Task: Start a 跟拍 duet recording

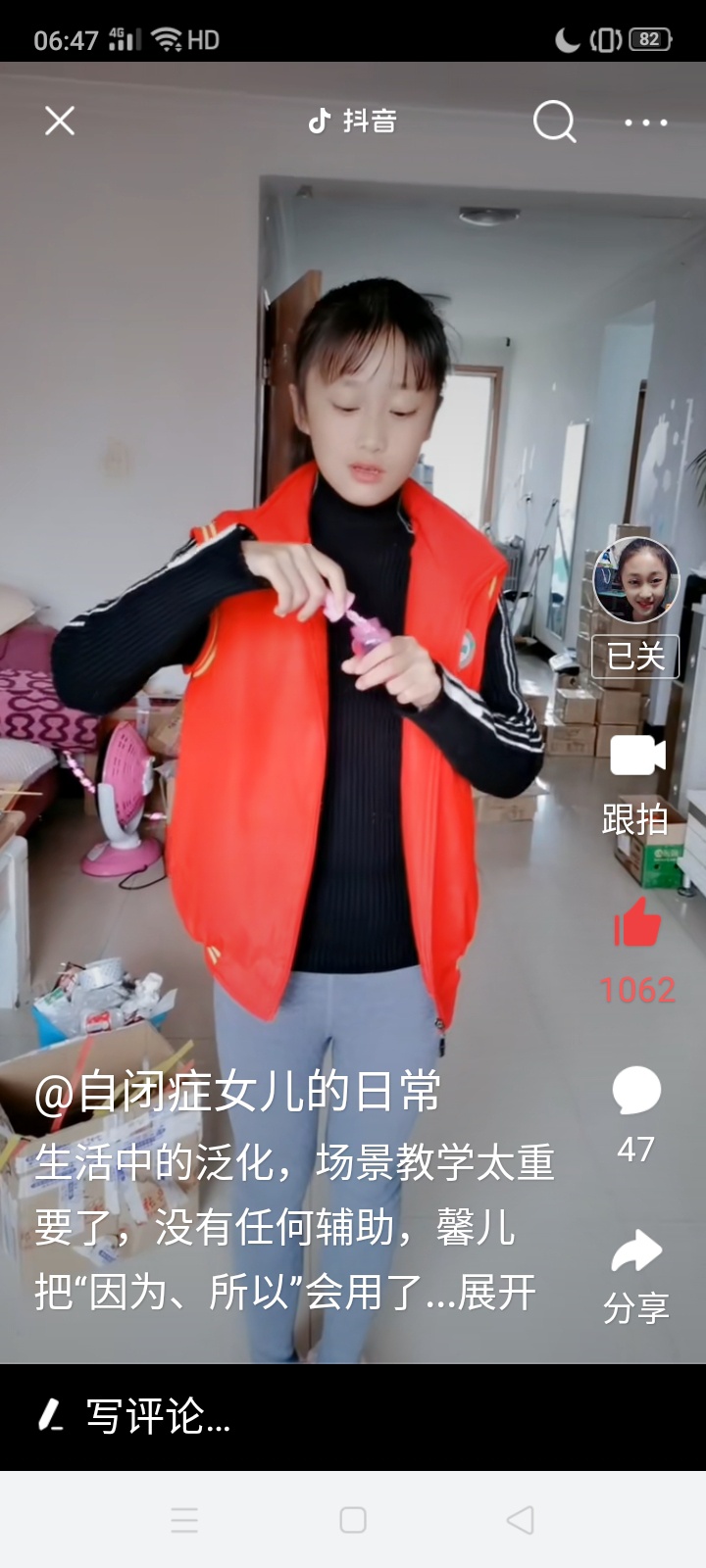Action: pos(636,782)
